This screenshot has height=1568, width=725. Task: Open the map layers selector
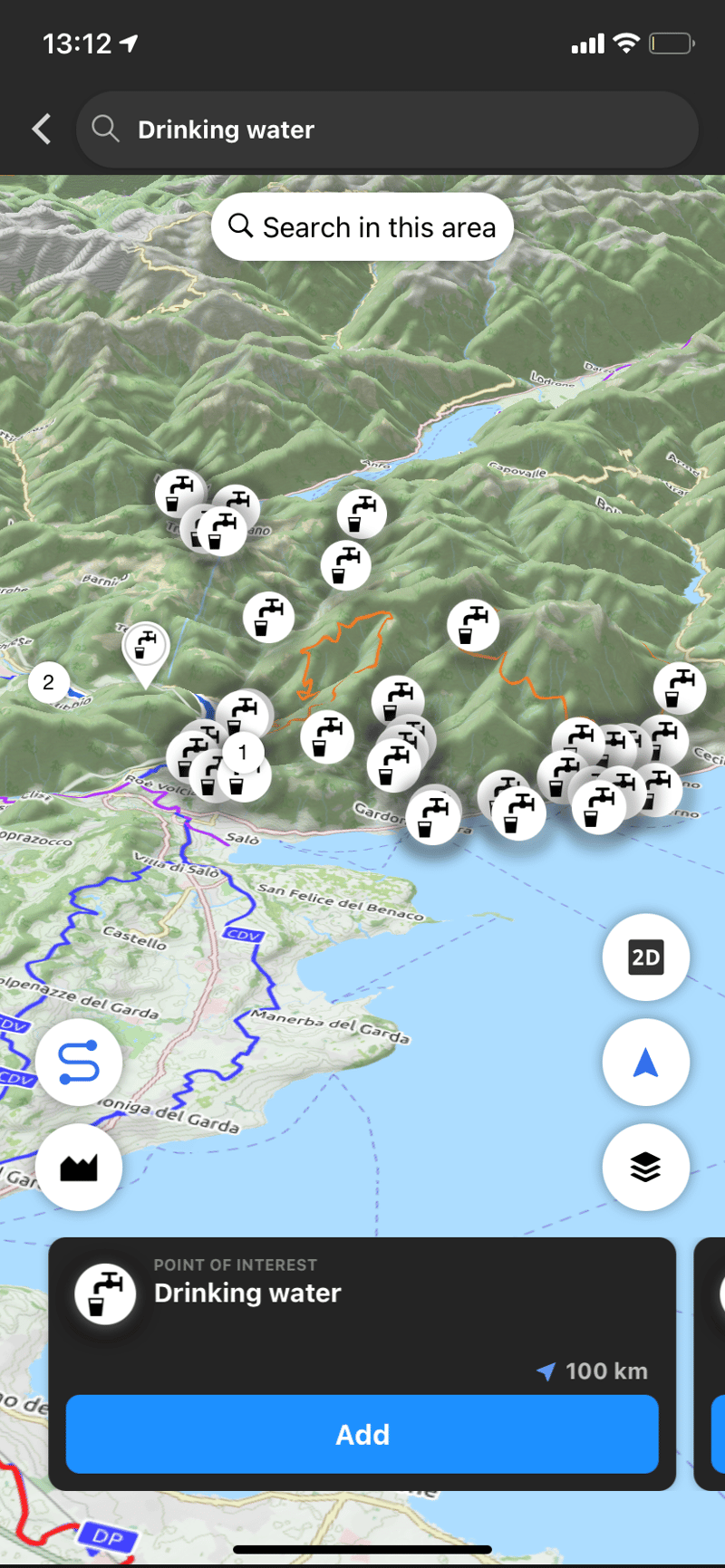pos(645,1167)
